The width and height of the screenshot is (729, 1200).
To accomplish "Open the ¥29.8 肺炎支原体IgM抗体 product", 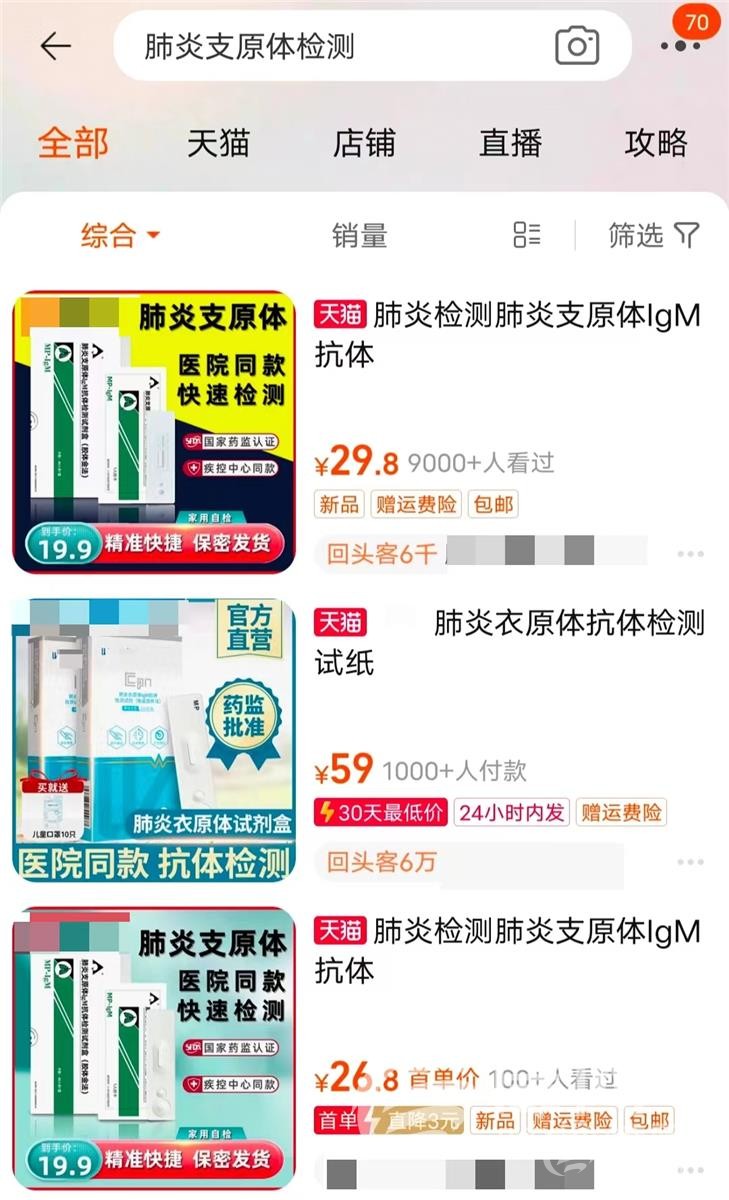I will (x=508, y=335).
